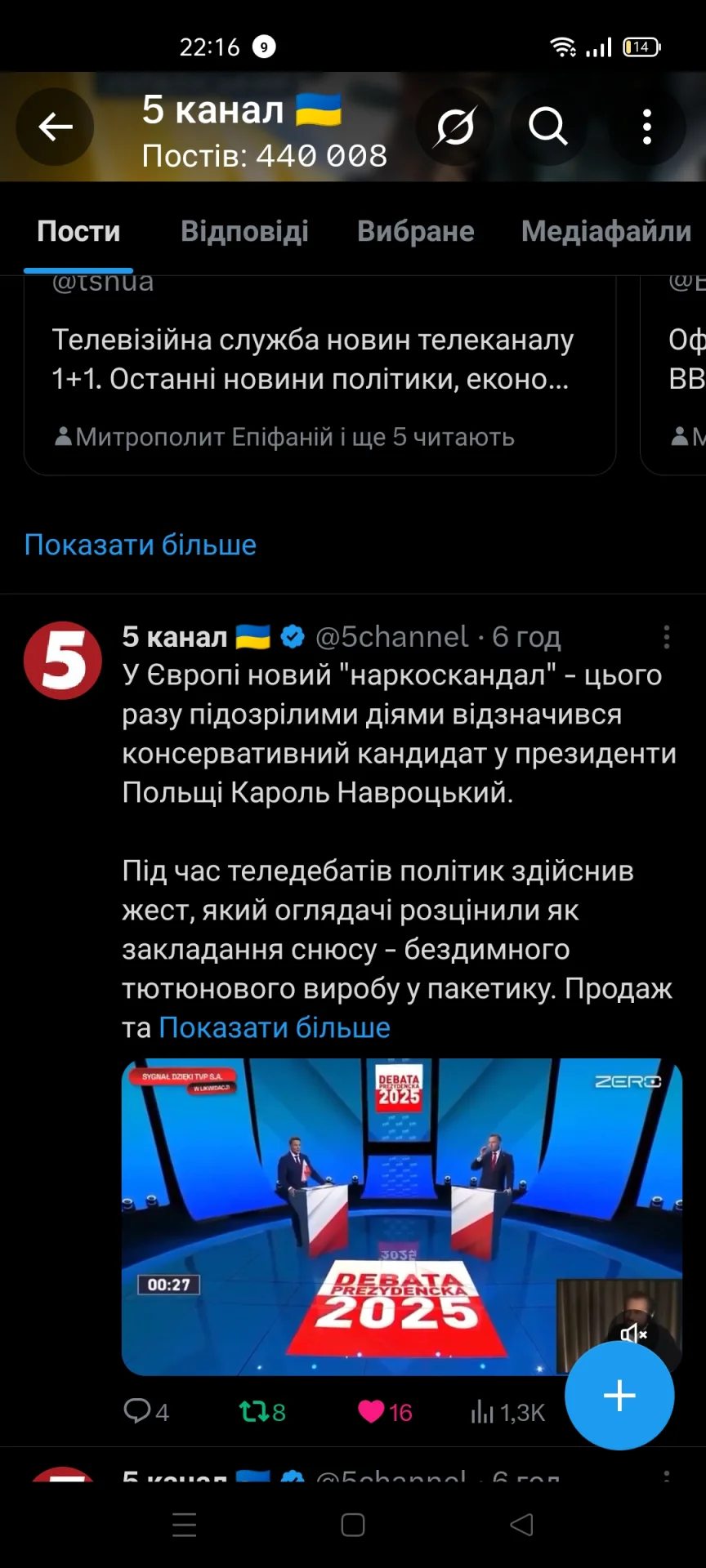This screenshot has height=1568, width=706.
Task: Go back using the header arrow
Action: pyautogui.click(x=56, y=127)
